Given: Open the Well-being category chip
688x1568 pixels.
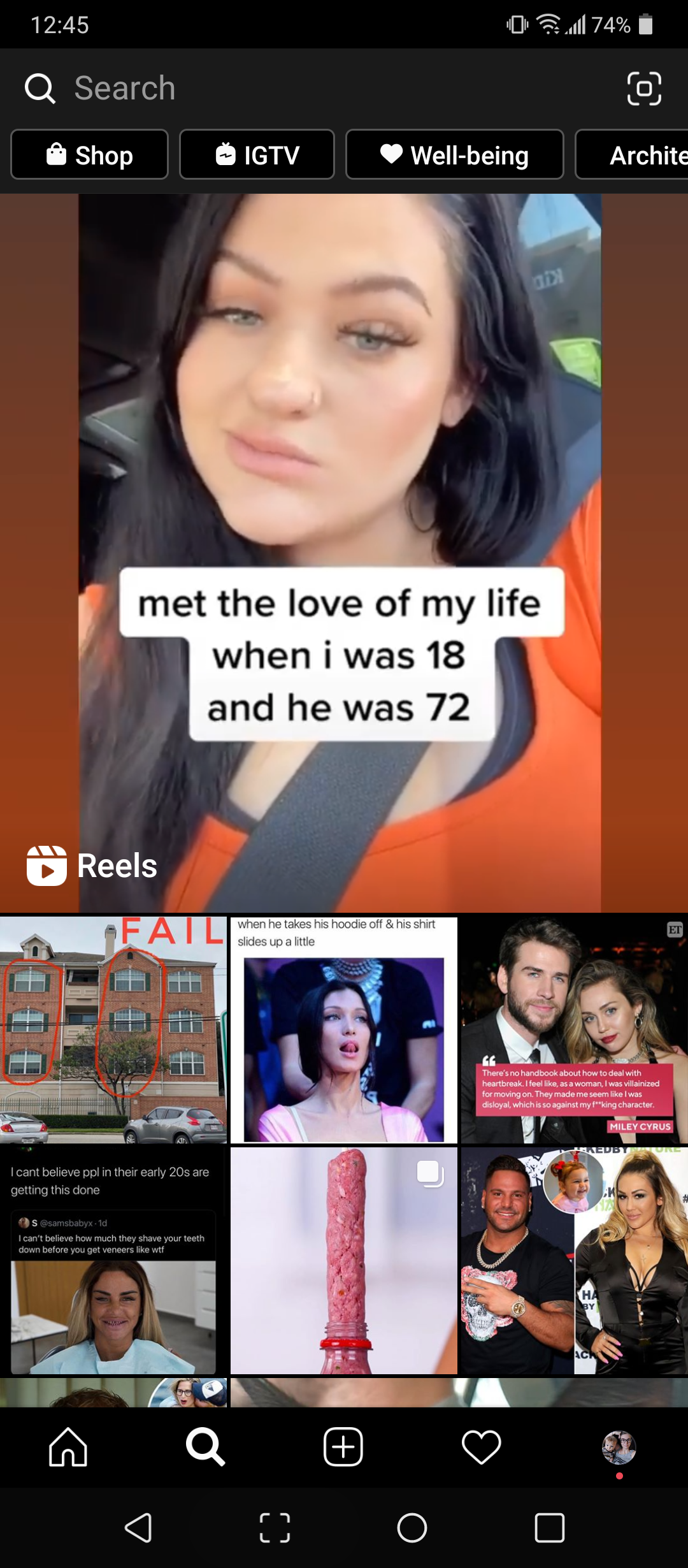Looking at the screenshot, I should pos(454,155).
